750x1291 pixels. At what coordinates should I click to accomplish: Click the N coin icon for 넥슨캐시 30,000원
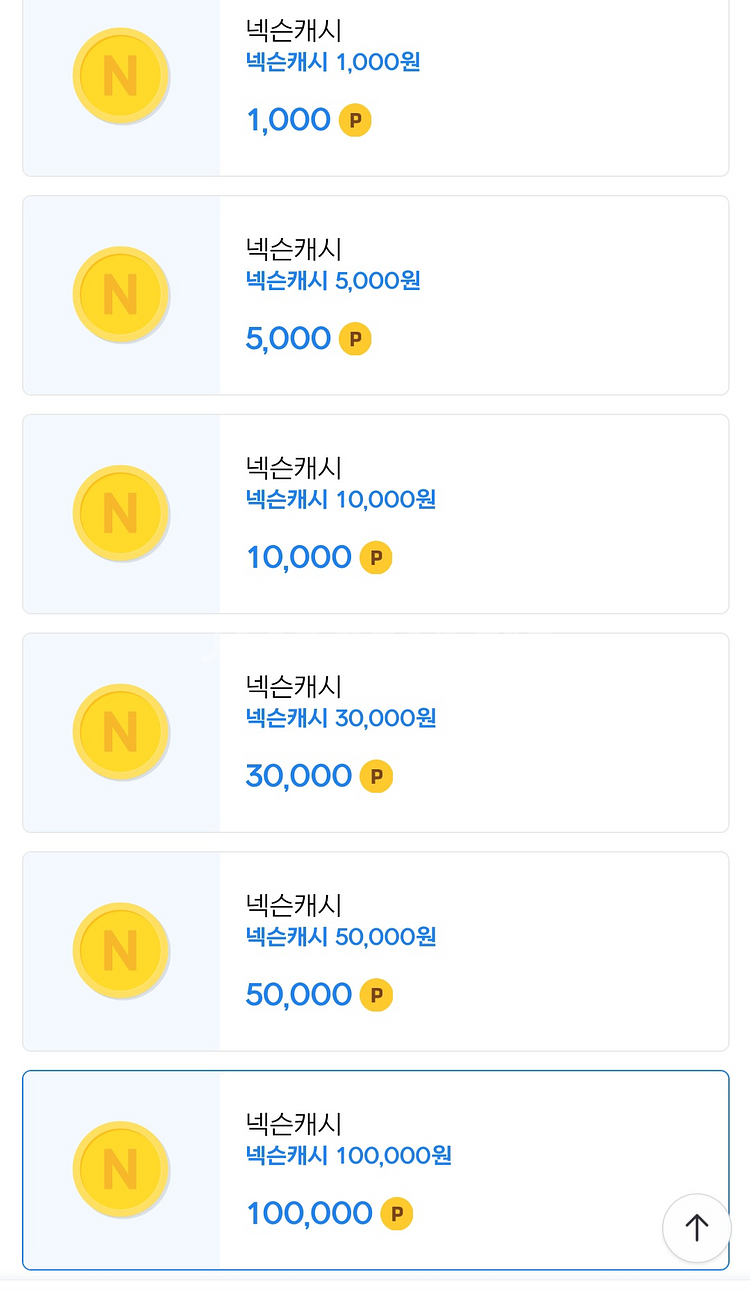(x=121, y=731)
